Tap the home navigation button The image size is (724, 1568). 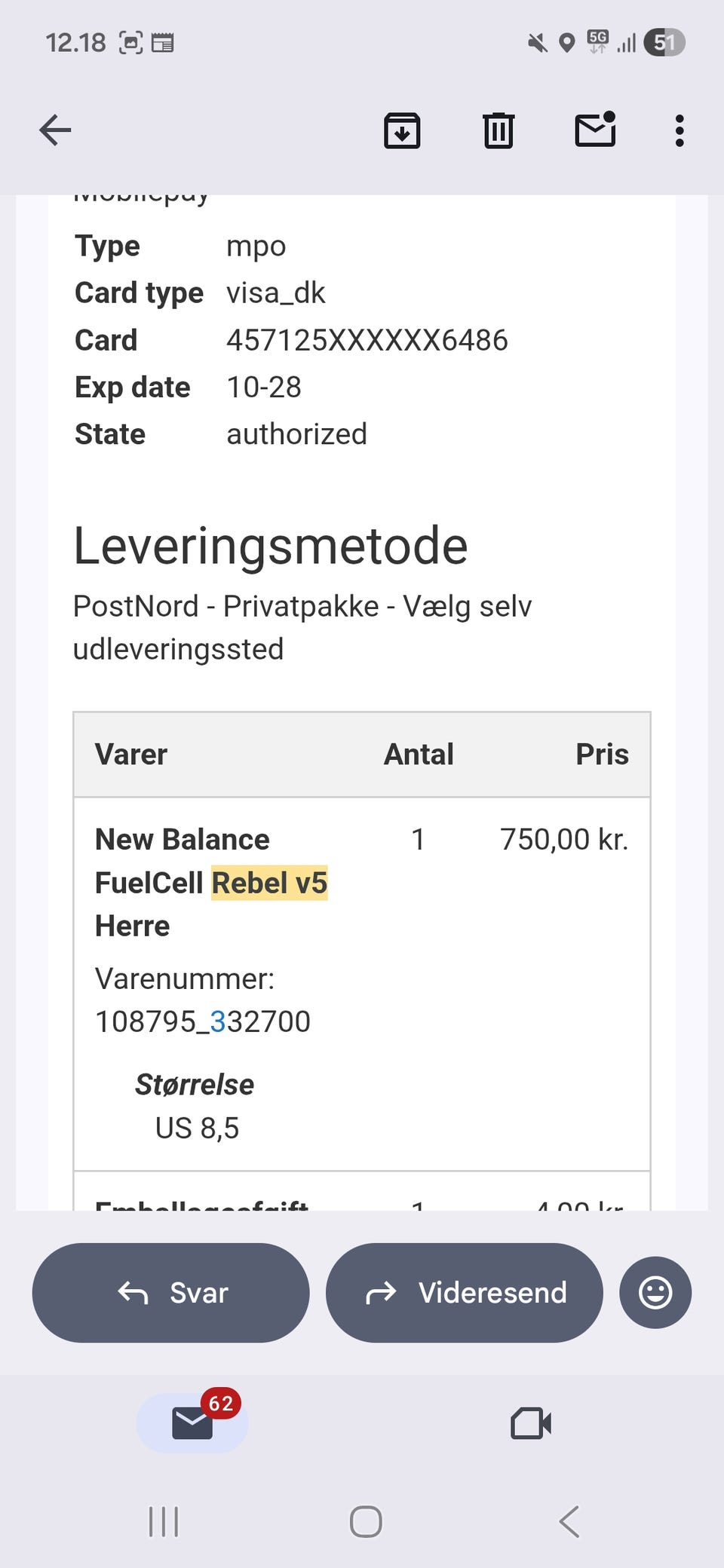coord(365,1521)
